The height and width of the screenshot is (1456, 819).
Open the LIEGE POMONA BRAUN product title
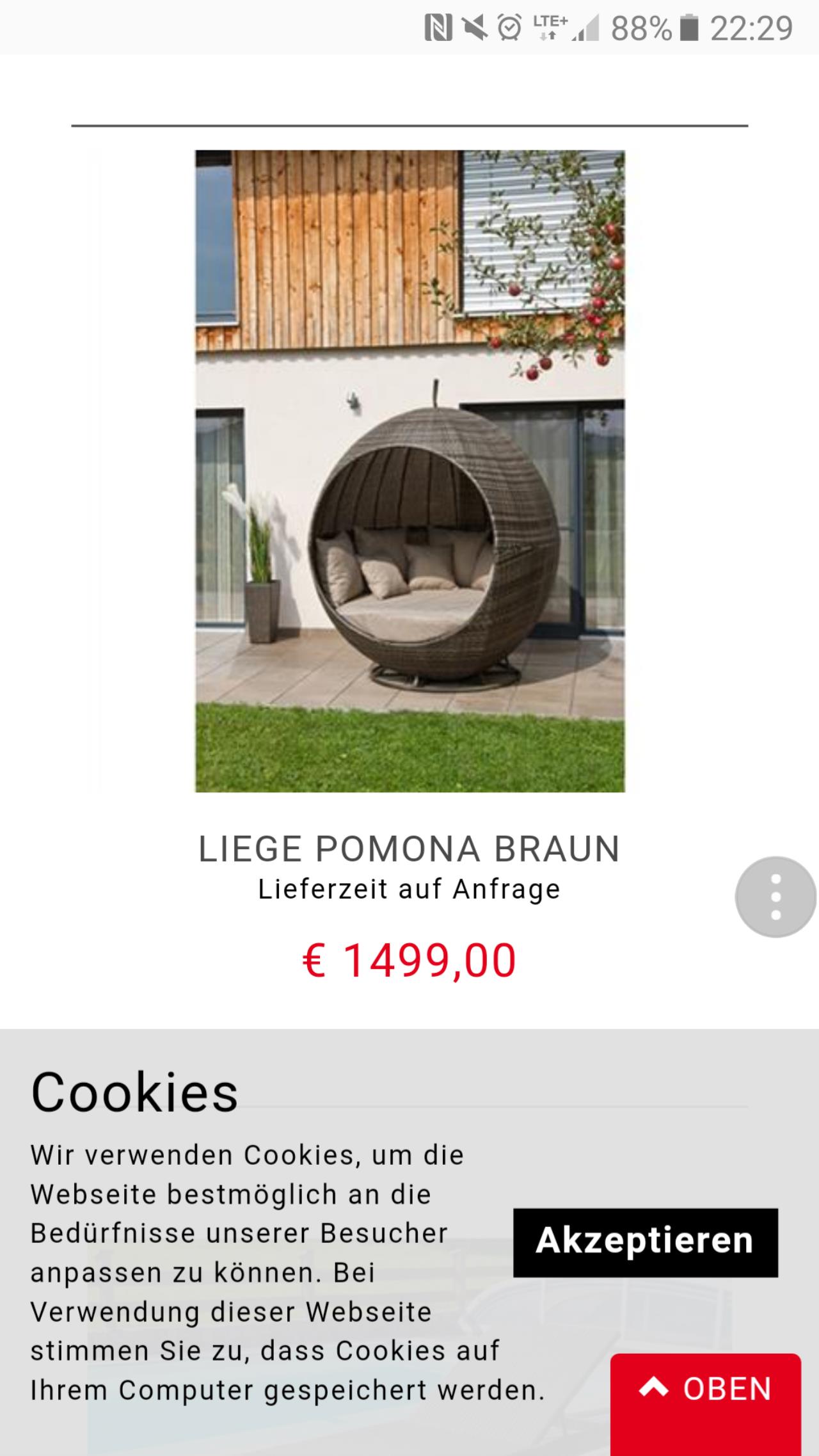coord(409,849)
